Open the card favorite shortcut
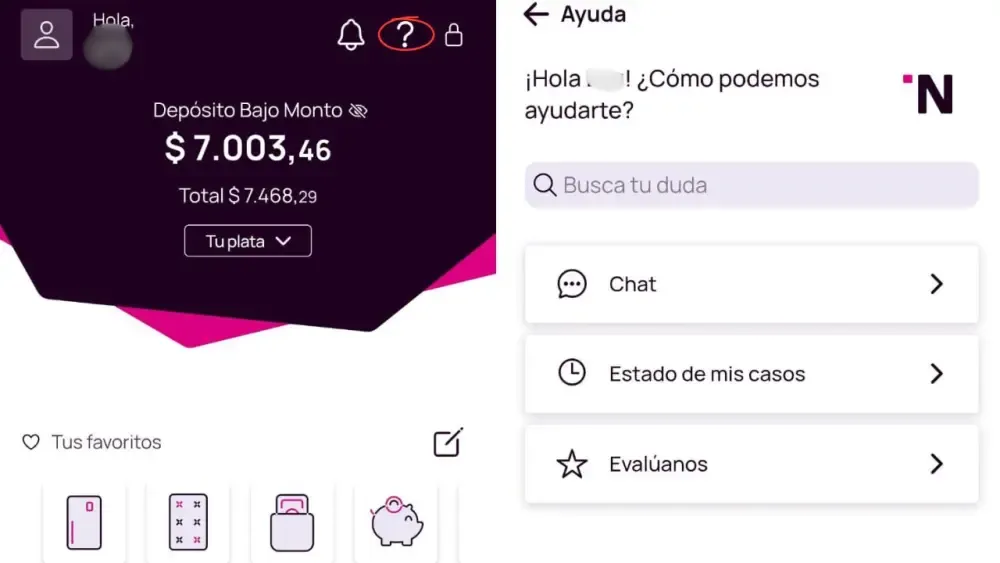This screenshot has height=563, width=1000. coord(84,522)
